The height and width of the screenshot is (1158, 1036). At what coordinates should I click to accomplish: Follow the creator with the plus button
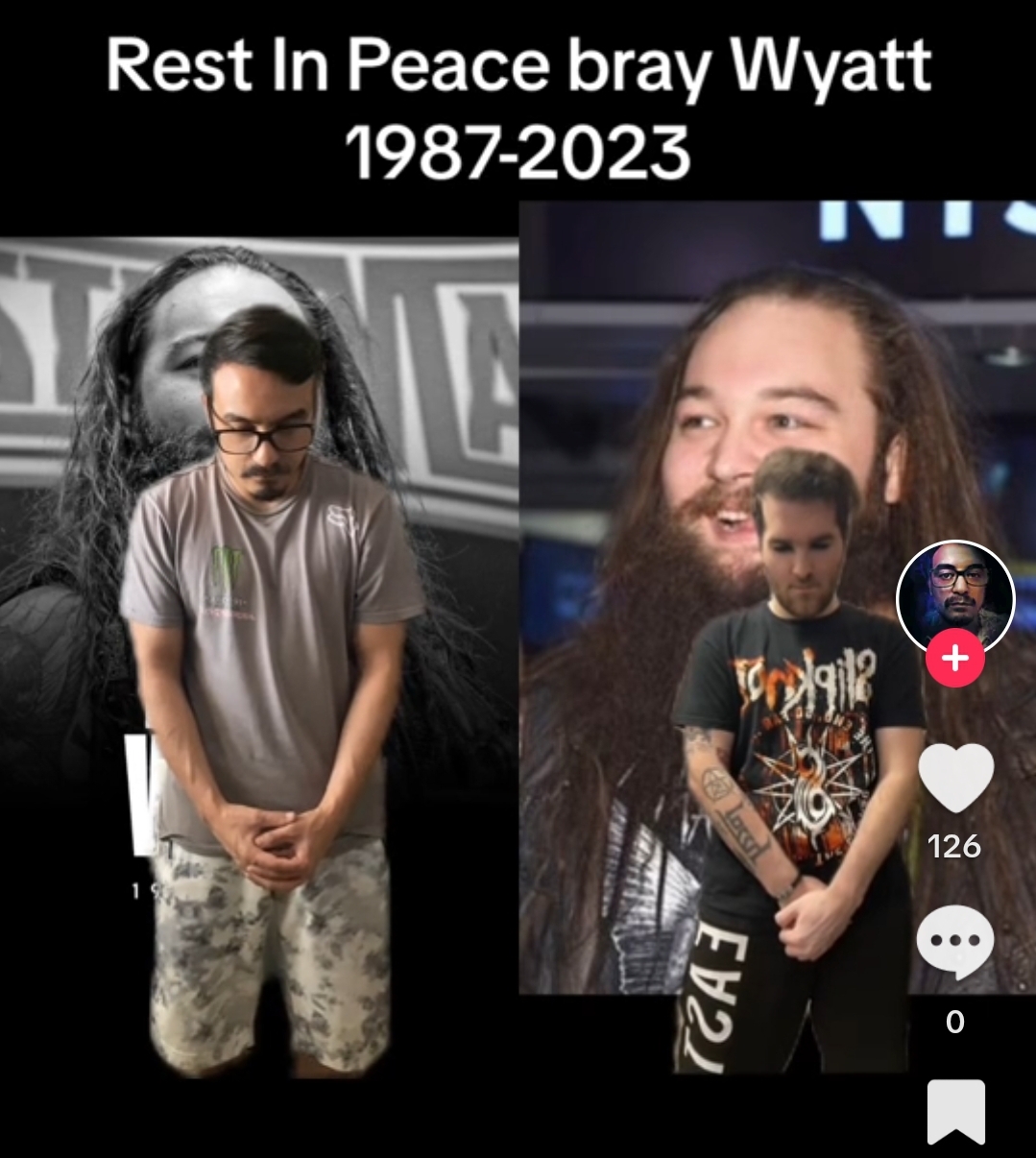[x=954, y=660]
